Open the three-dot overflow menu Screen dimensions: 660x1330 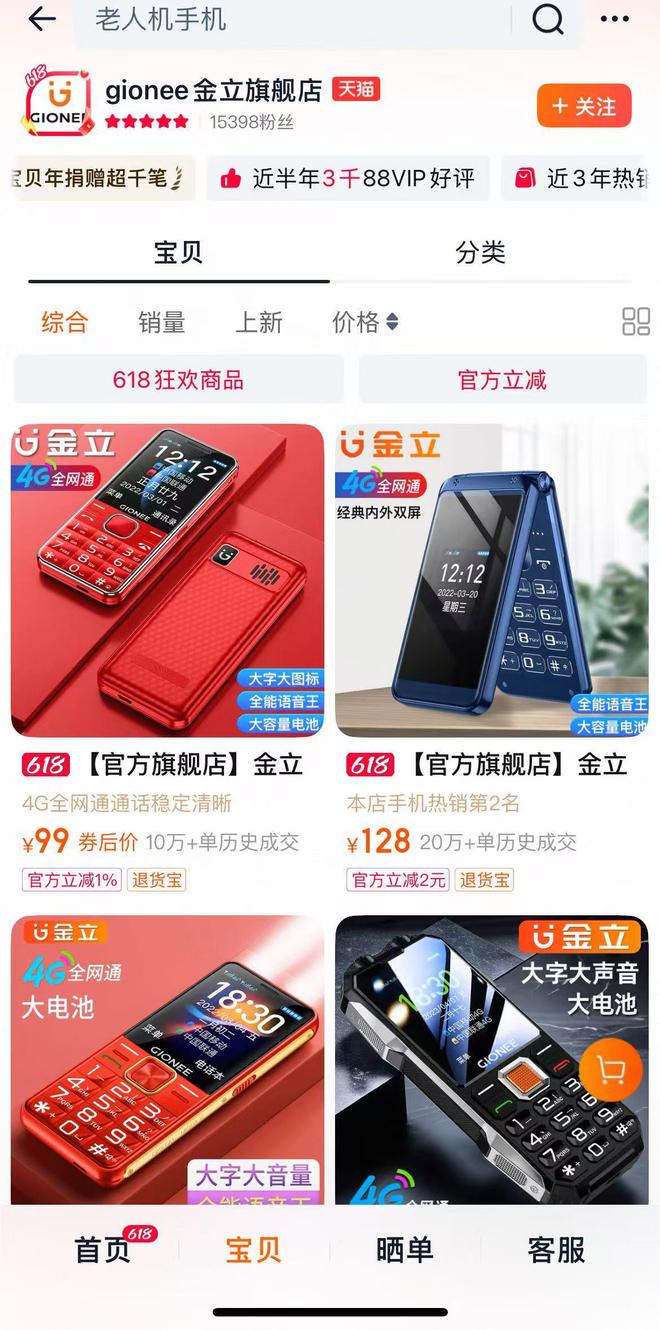tap(614, 20)
